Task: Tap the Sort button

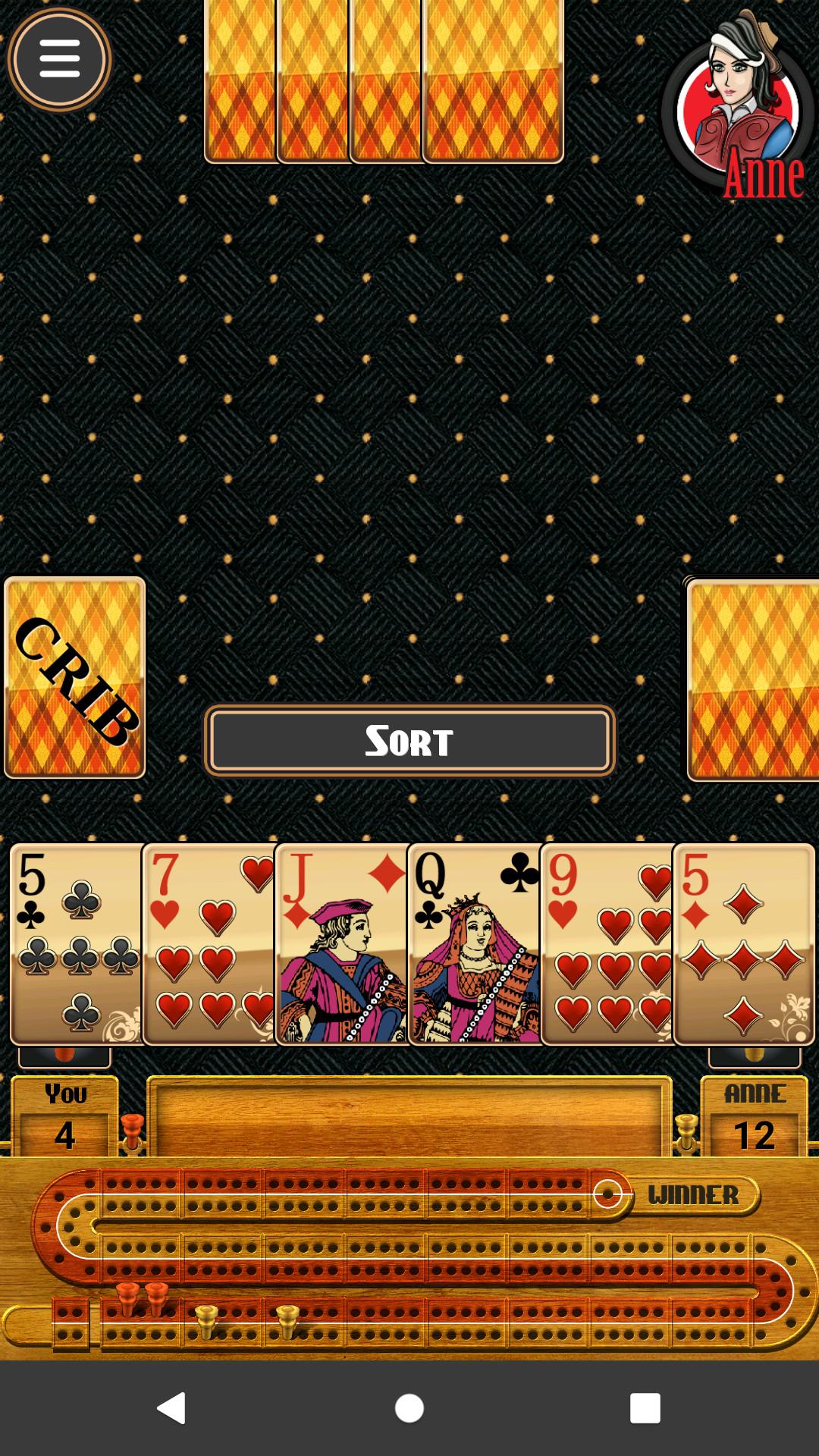Action: (x=409, y=741)
